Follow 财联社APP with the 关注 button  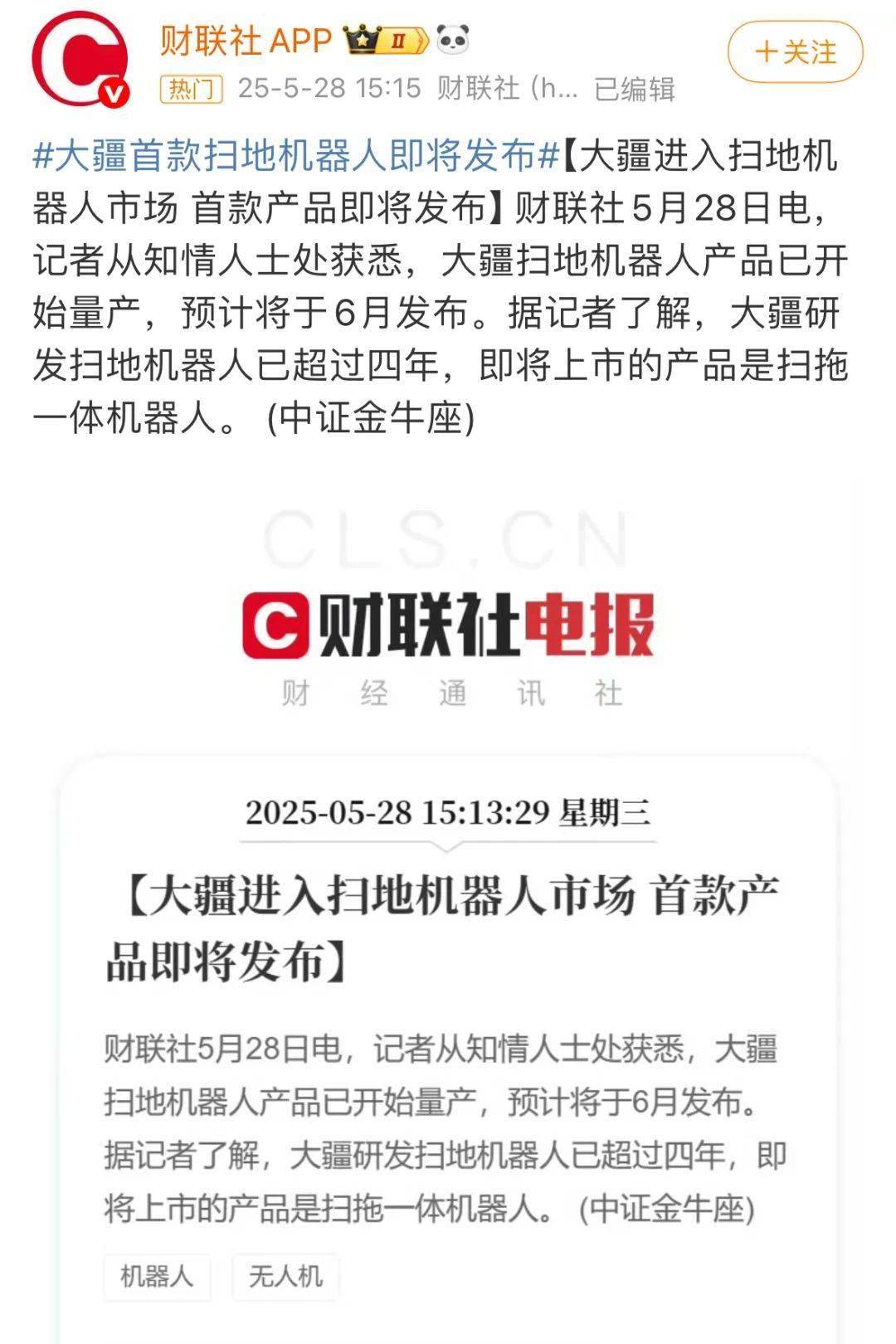pyautogui.click(x=795, y=52)
